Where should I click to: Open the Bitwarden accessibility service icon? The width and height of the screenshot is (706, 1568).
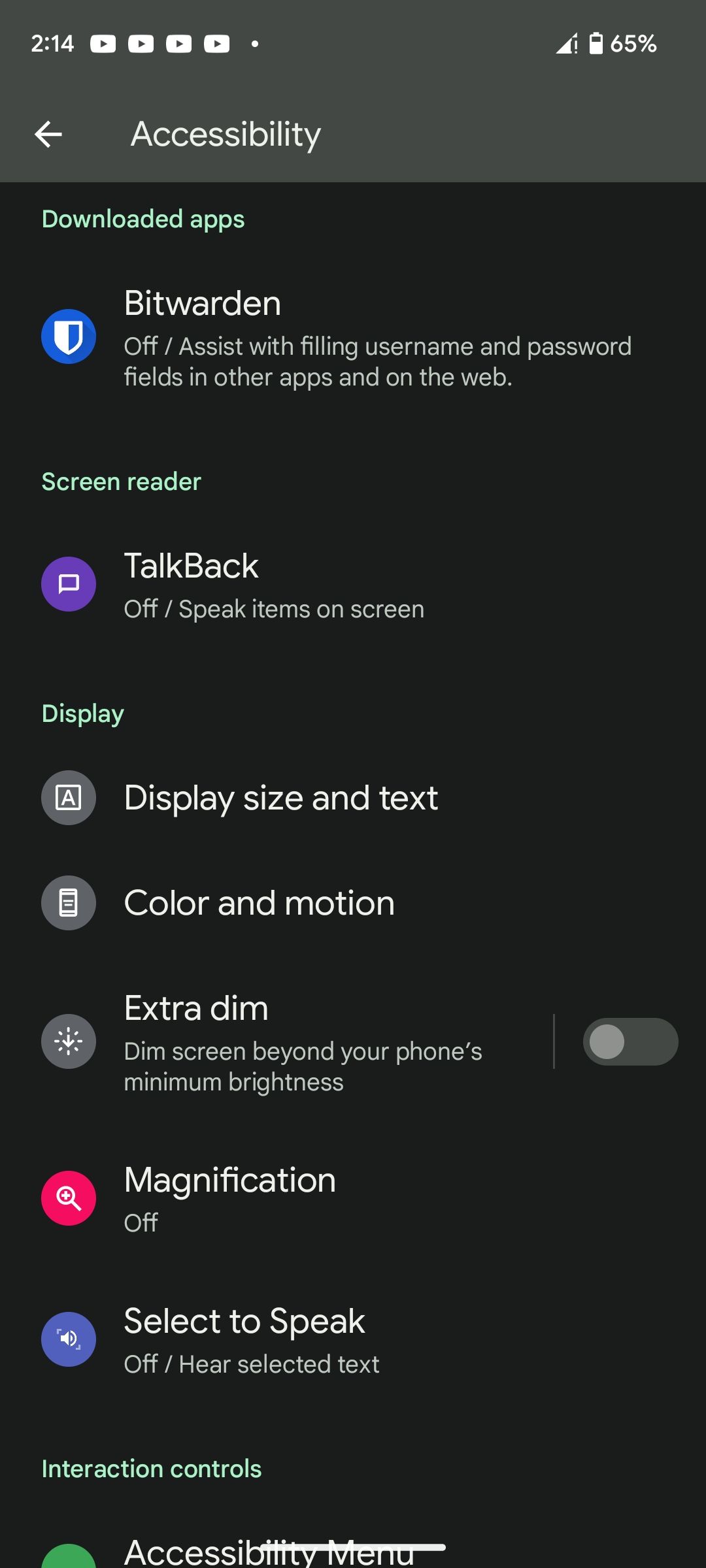click(68, 335)
